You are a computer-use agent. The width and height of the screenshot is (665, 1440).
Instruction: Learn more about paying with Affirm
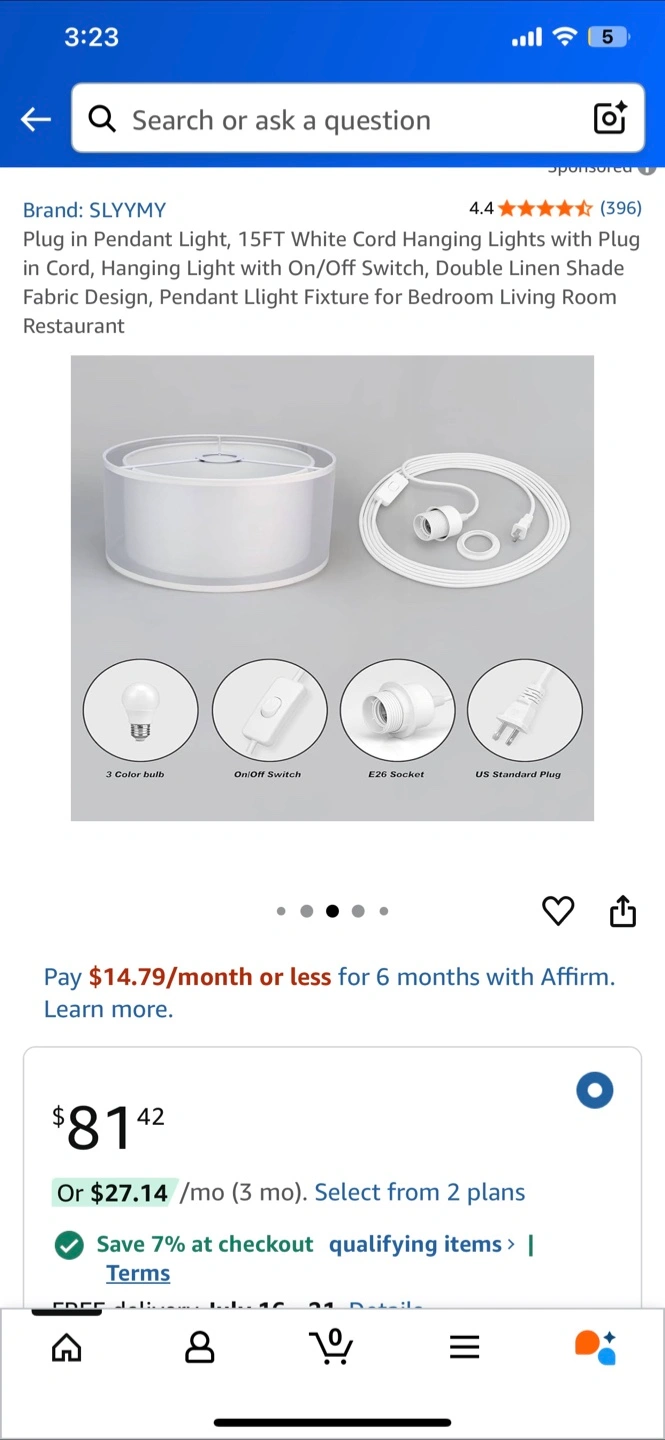coord(108,1009)
